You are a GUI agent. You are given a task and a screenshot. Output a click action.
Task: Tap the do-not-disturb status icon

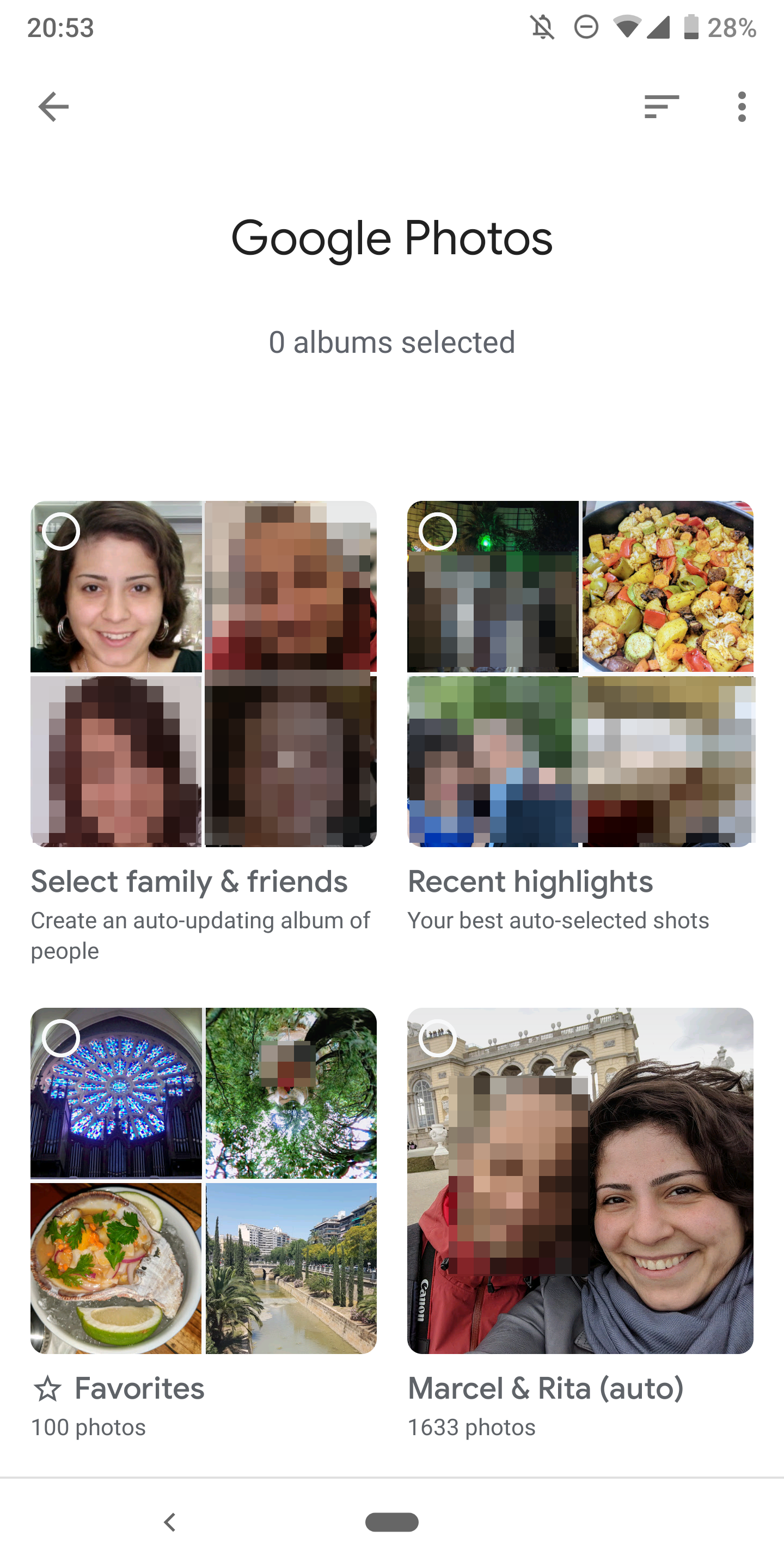[x=586, y=27]
